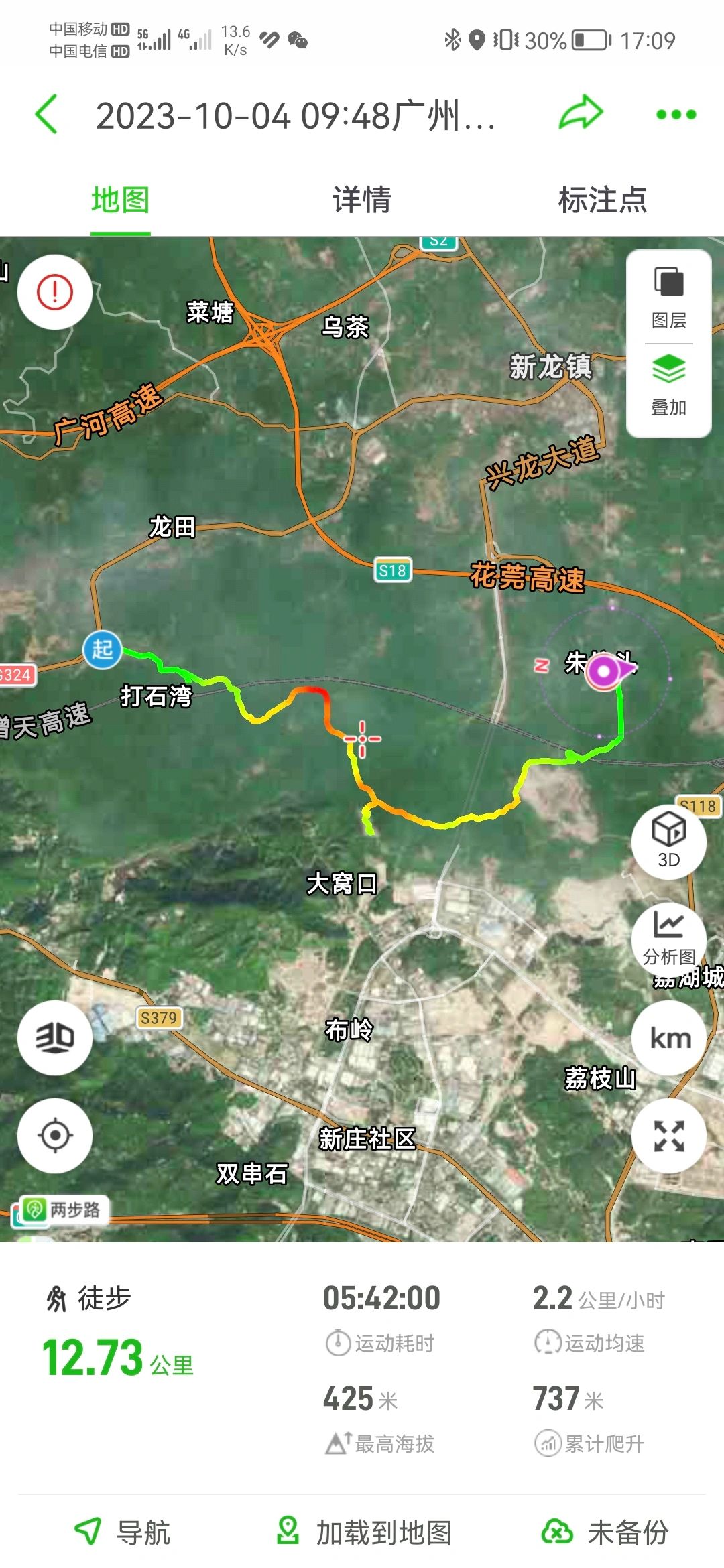
Task: Open the 叠加 overlay option
Action: coord(668,386)
